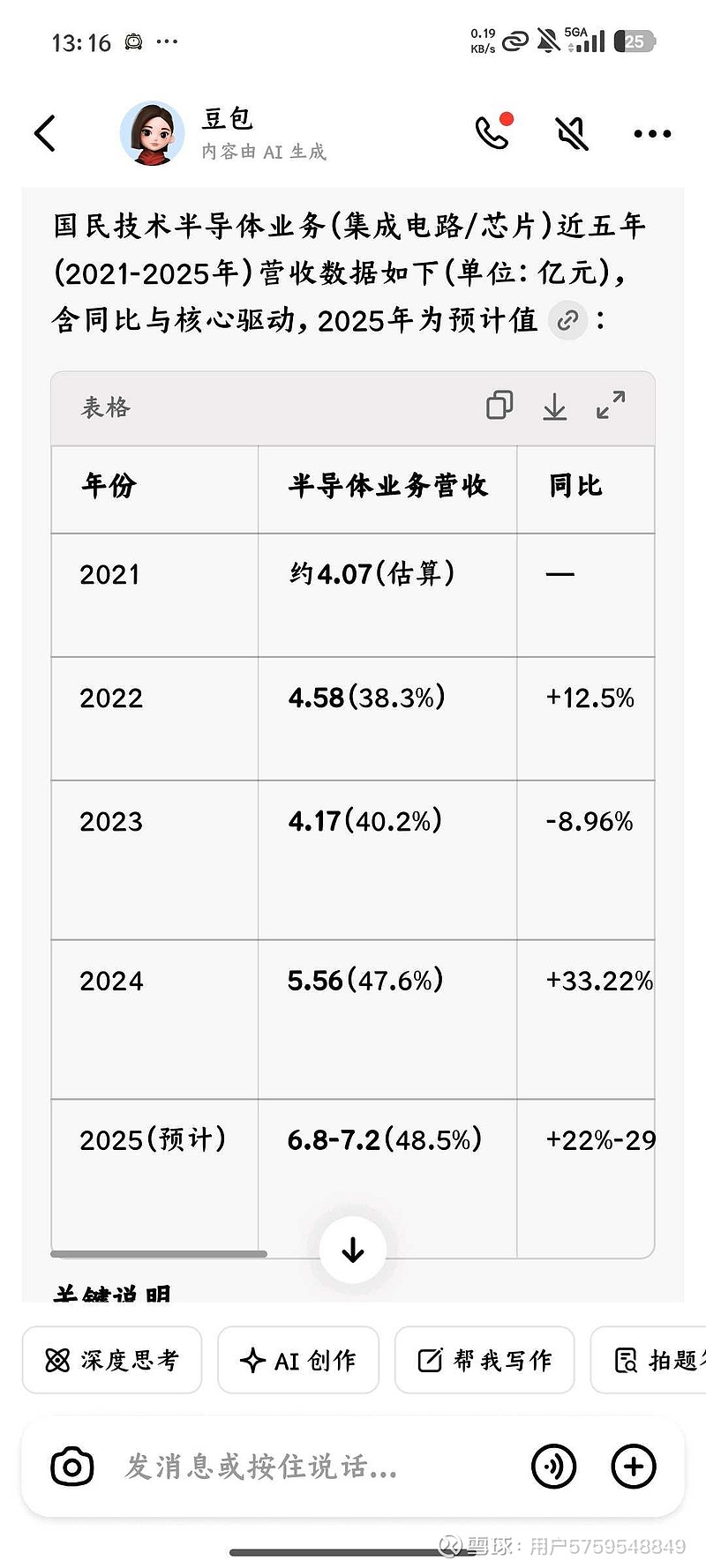Click the horizontal scrollbar below the table

159,1253
